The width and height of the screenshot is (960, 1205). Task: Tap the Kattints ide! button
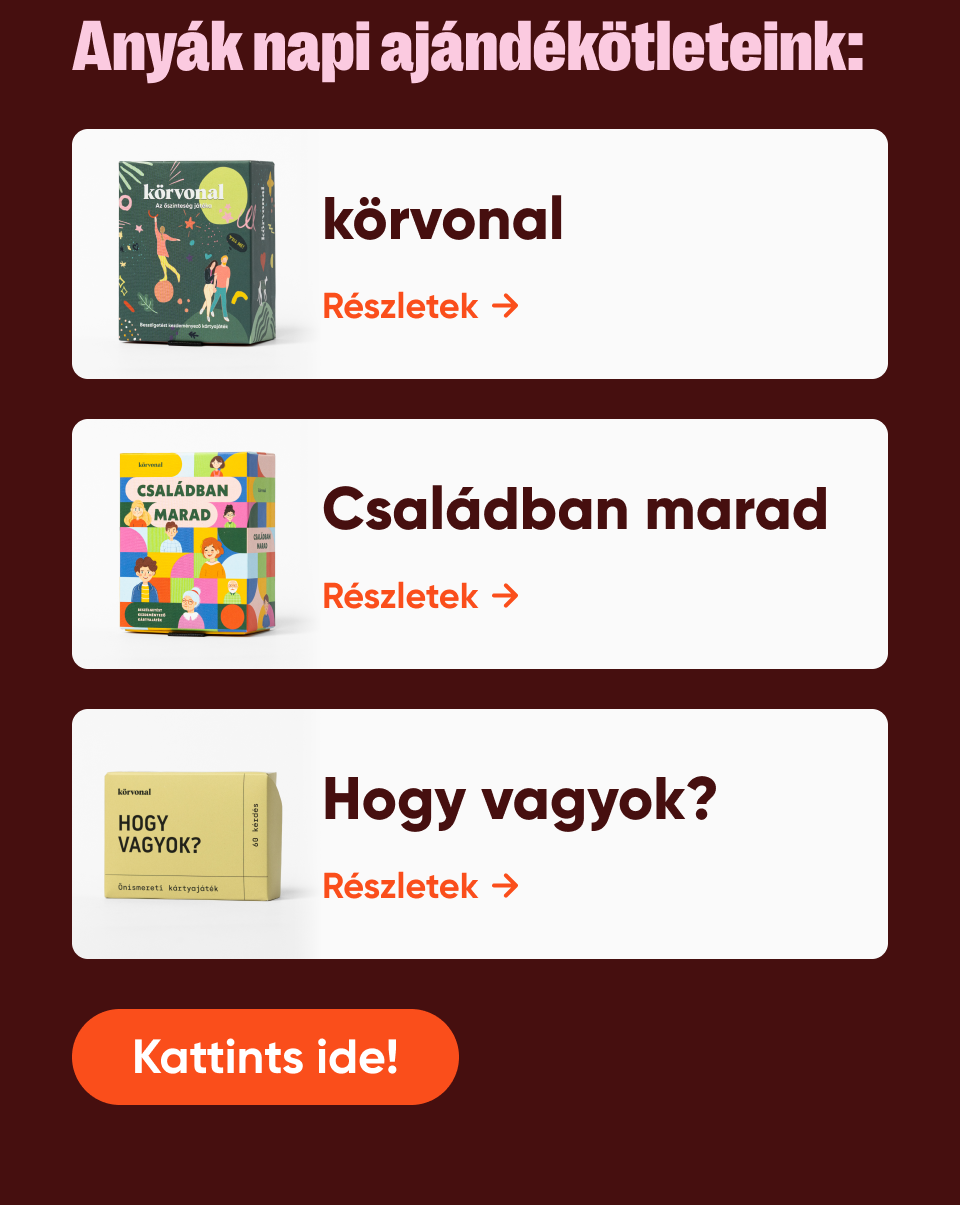pyautogui.click(x=265, y=1057)
